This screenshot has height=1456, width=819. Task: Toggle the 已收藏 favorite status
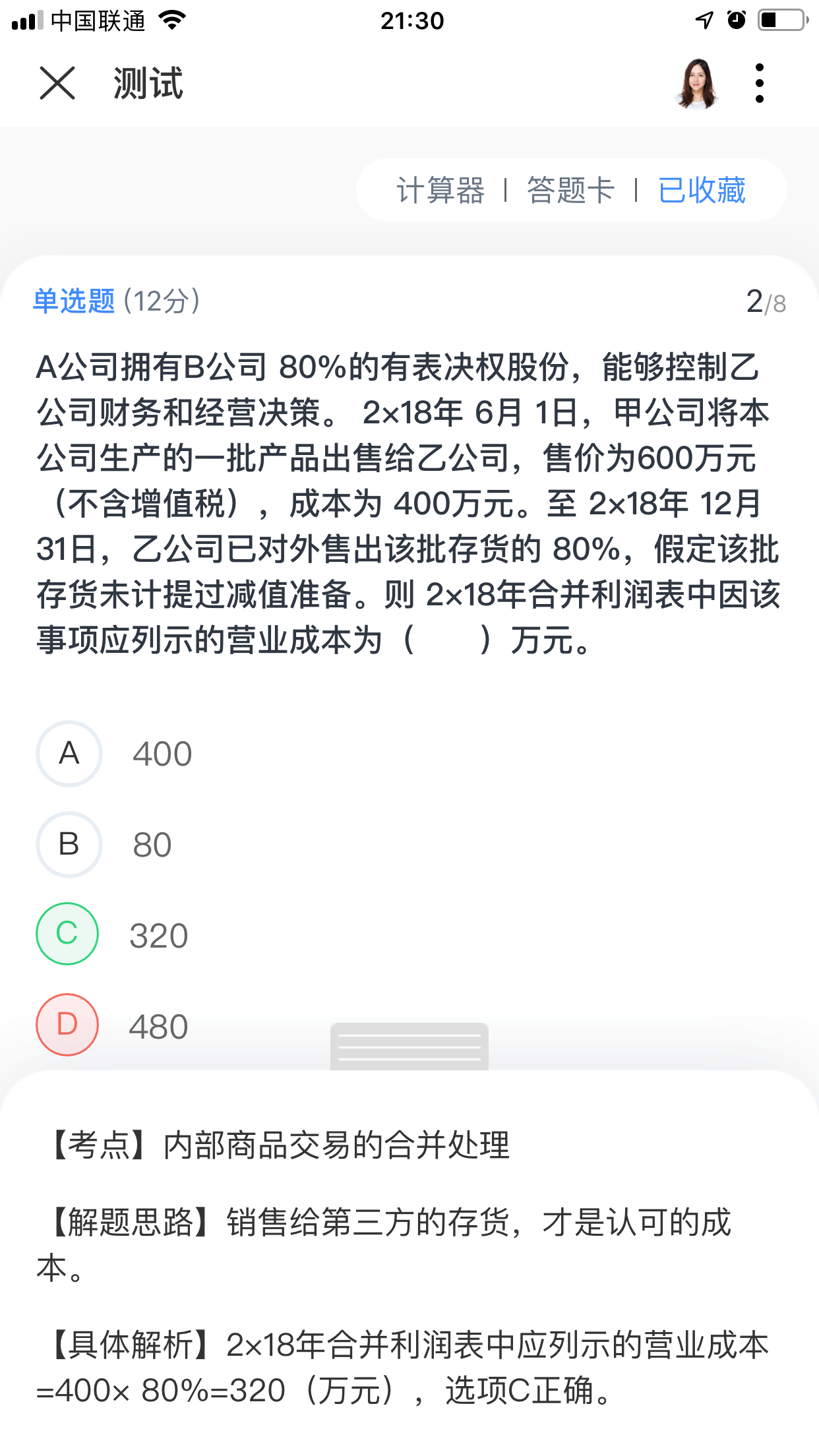702,191
